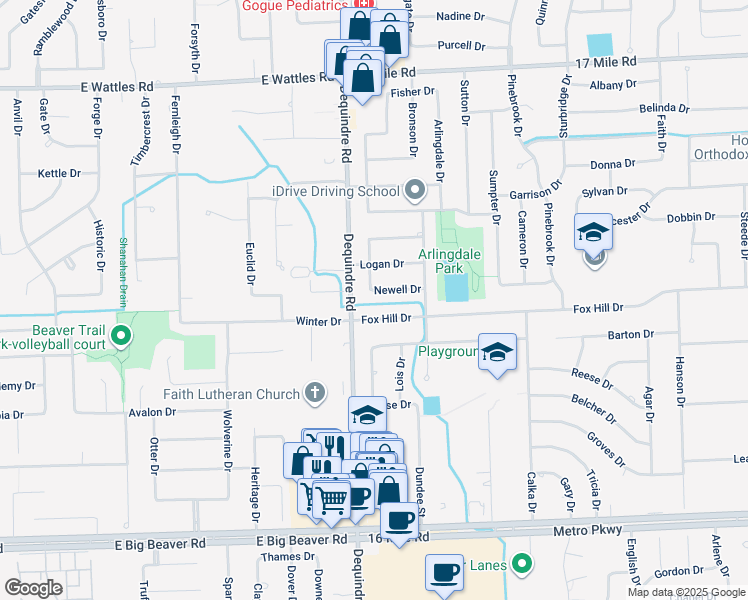
Task: Open the school marker beside Playground
Action: (x=497, y=352)
